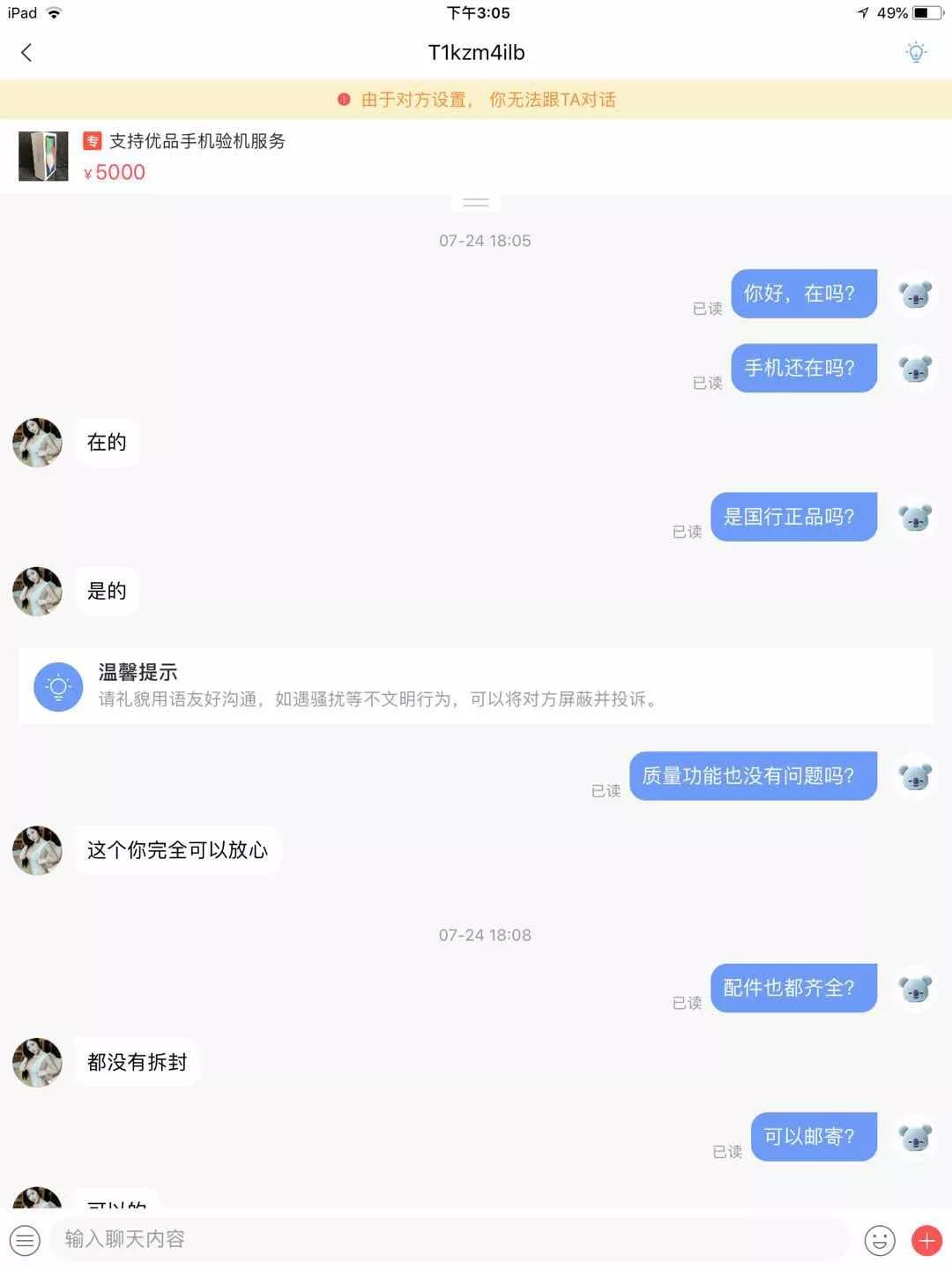Open my avatar beside 你好，在吗?

[915, 294]
